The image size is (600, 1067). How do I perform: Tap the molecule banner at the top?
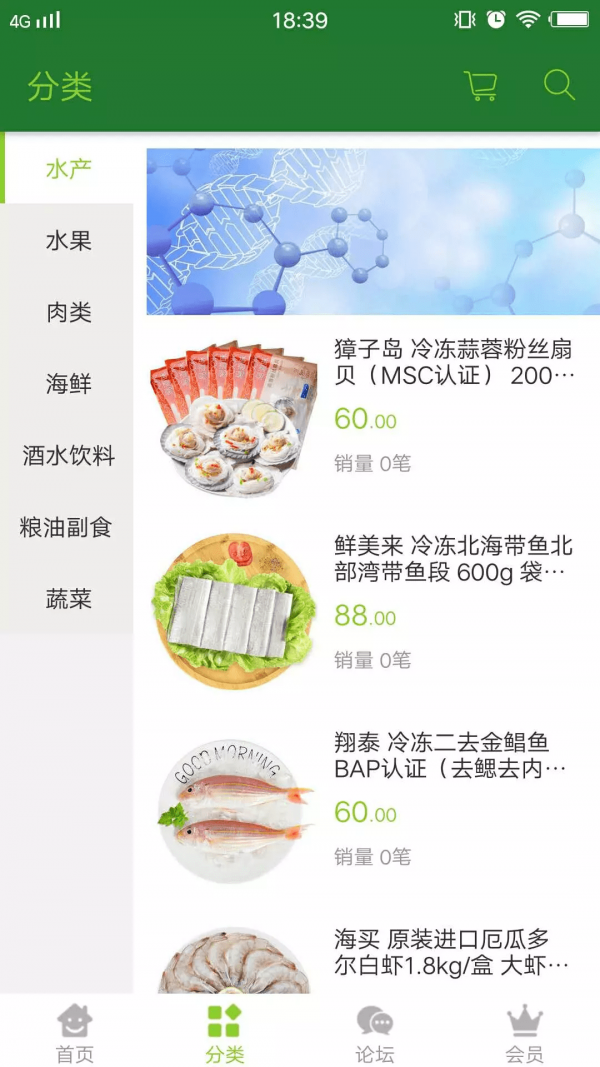(373, 232)
